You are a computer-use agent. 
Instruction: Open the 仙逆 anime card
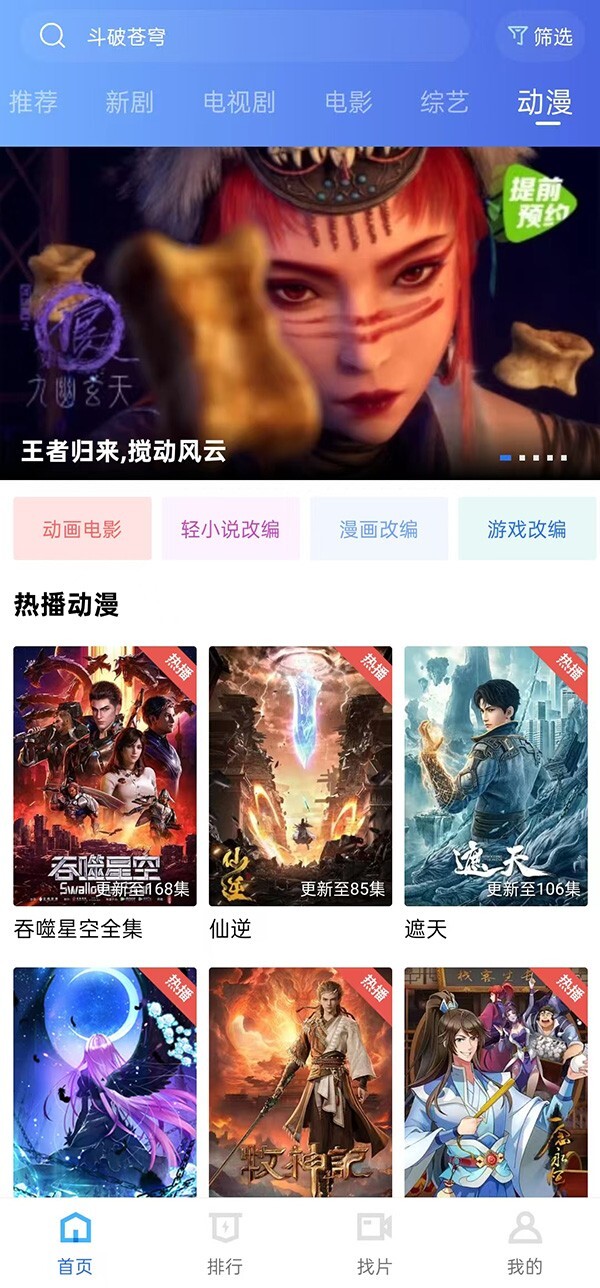click(300, 776)
